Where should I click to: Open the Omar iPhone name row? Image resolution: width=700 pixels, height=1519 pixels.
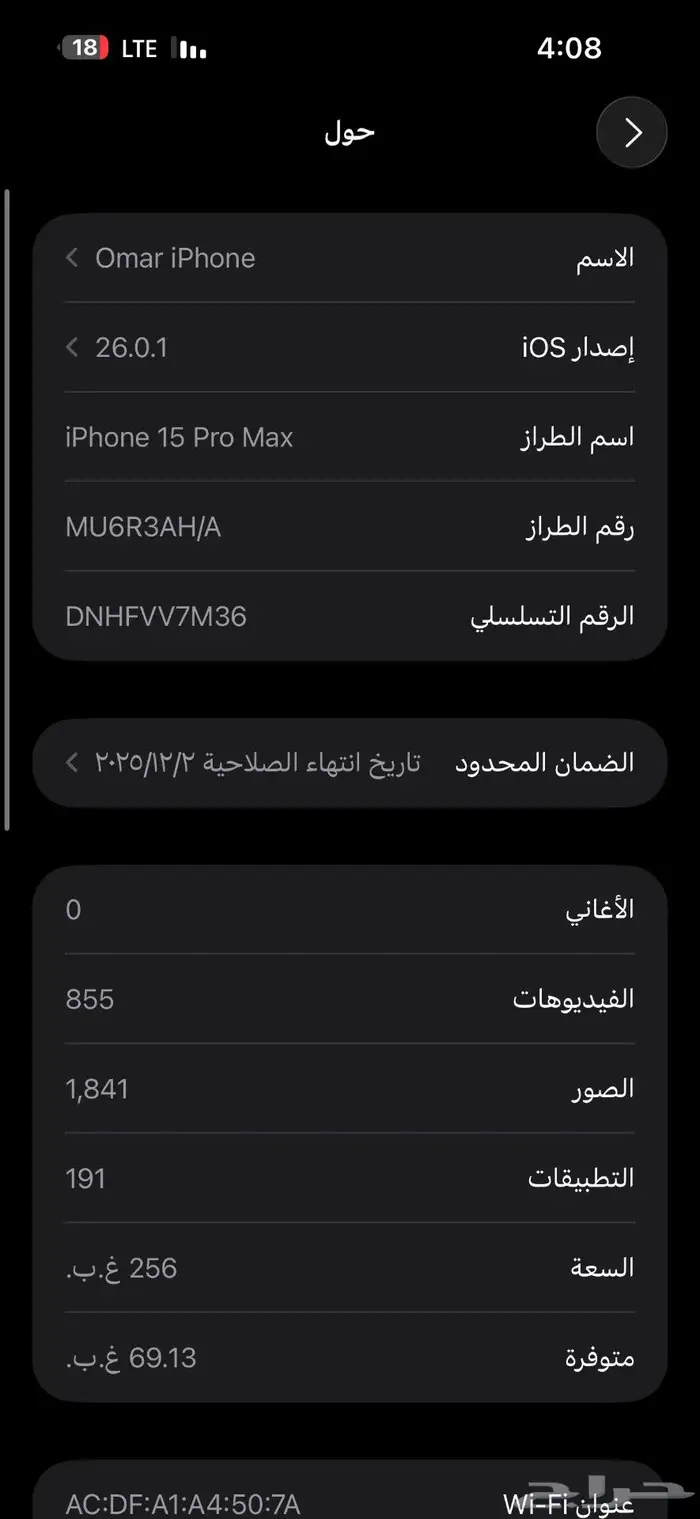tap(349, 258)
